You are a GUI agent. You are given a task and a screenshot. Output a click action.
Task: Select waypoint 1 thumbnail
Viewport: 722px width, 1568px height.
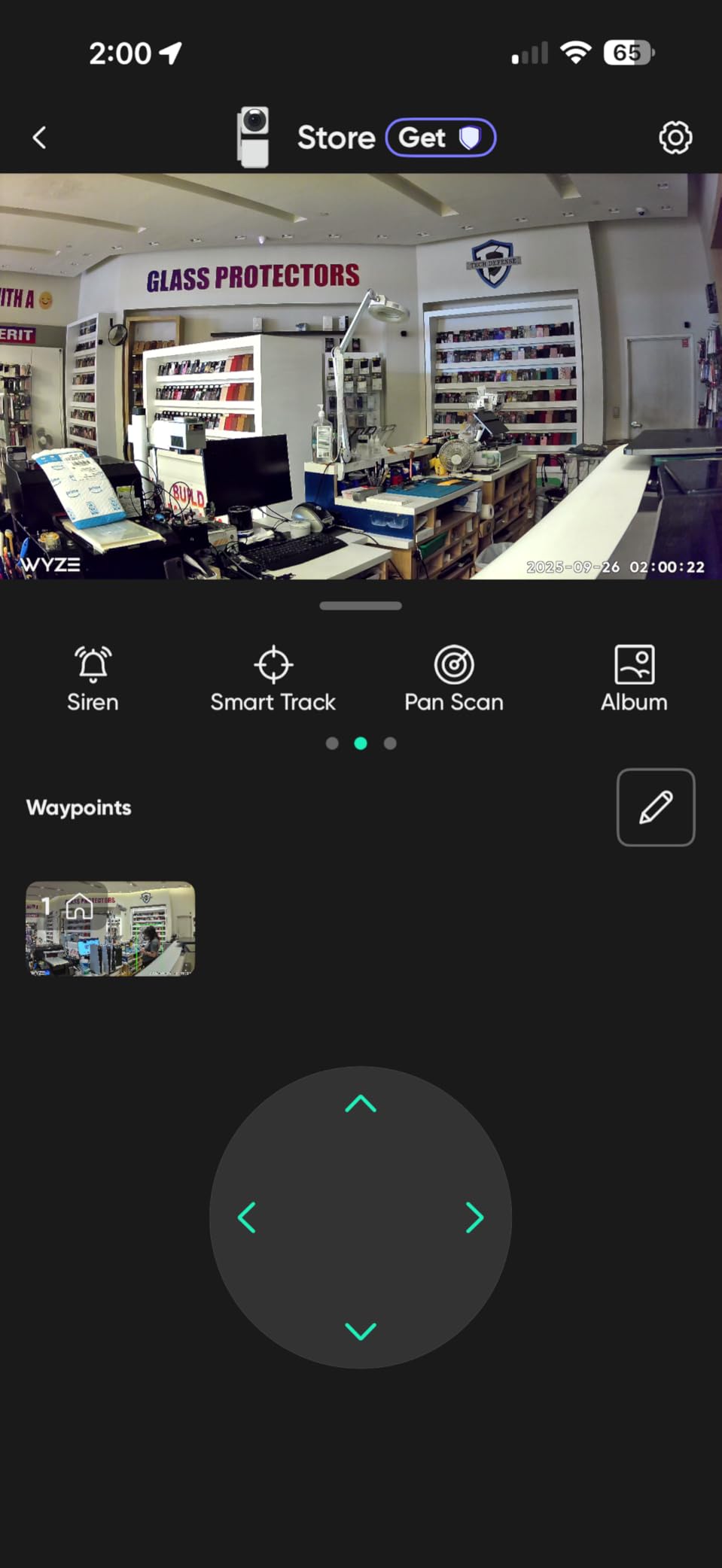[111, 928]
